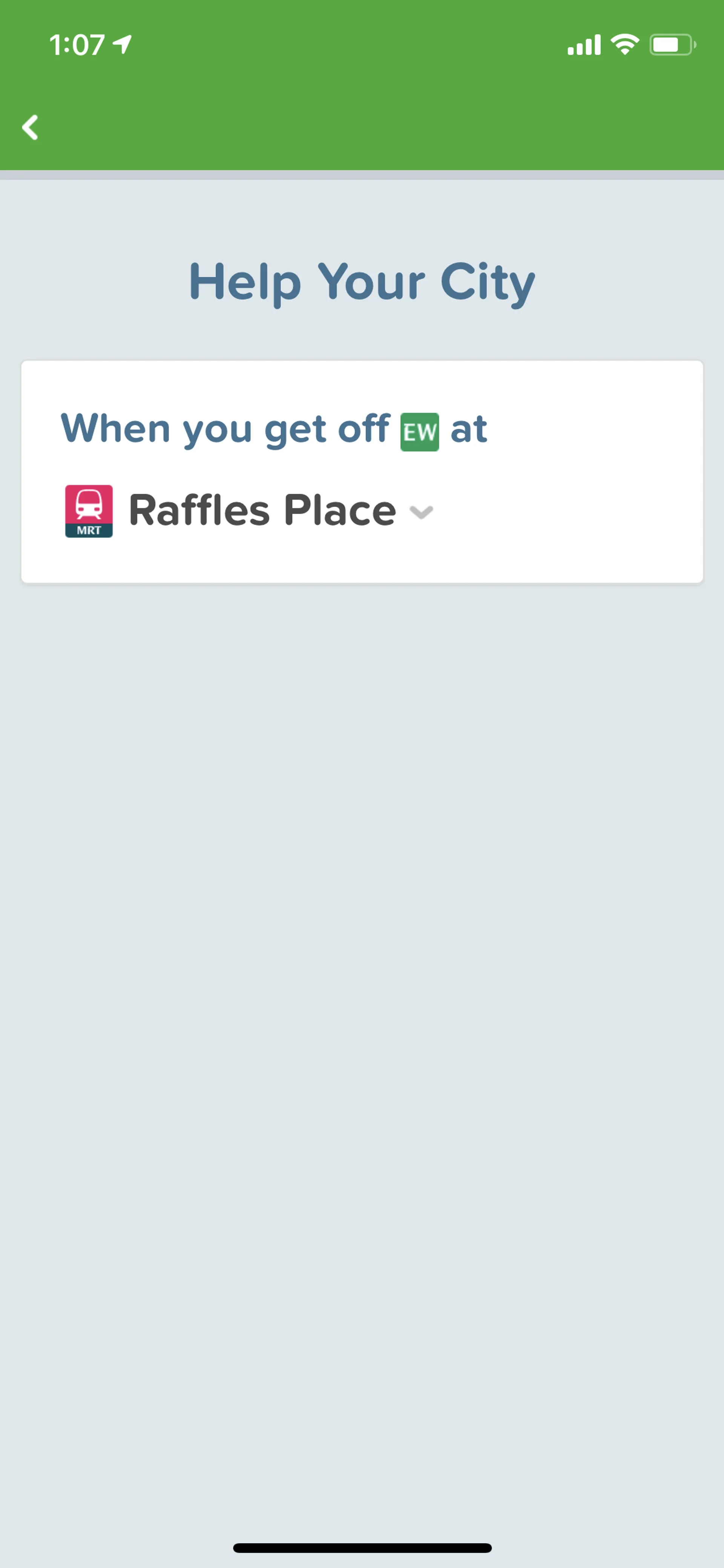The width and height of the screenshot is (724, 1568).
Task: Go back using the header arrow
Action: point(30,127)
